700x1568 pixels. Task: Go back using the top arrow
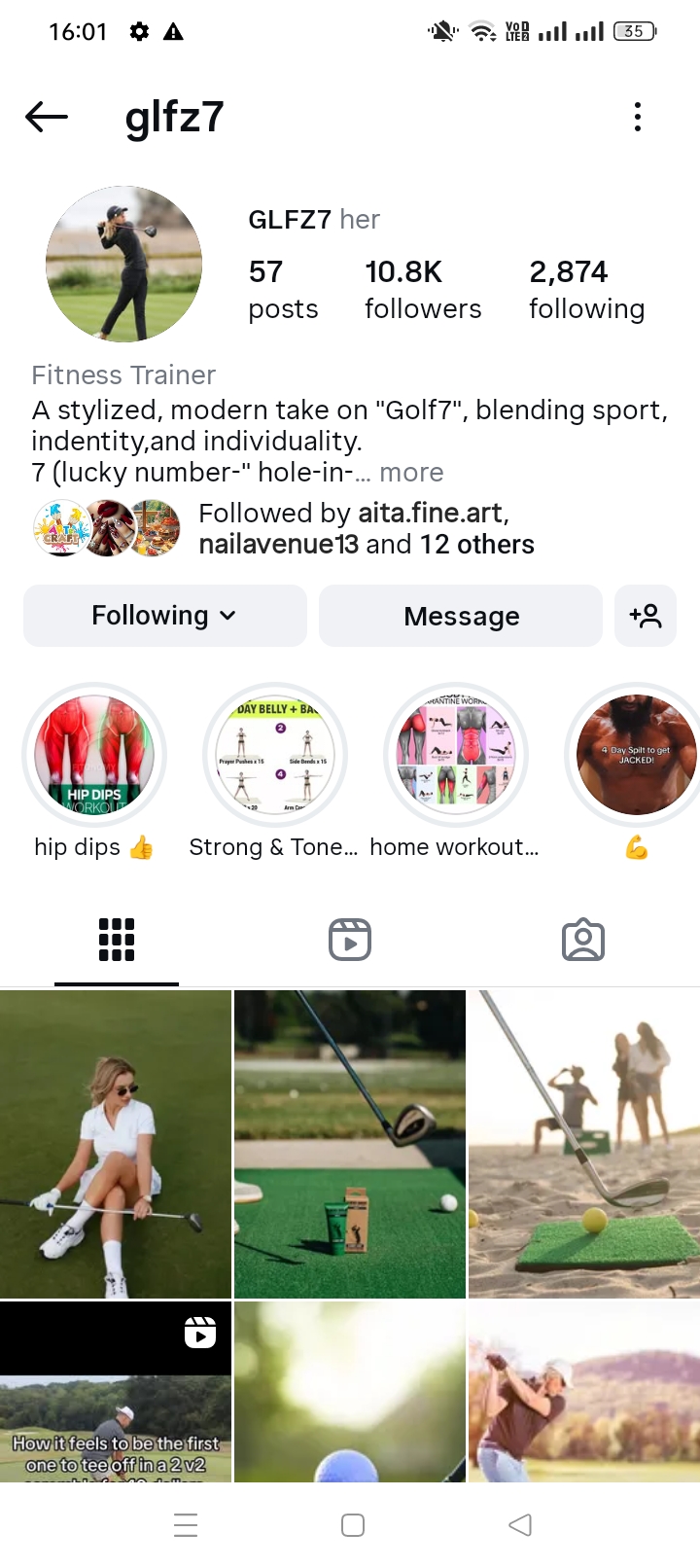(x=47, y=118)
